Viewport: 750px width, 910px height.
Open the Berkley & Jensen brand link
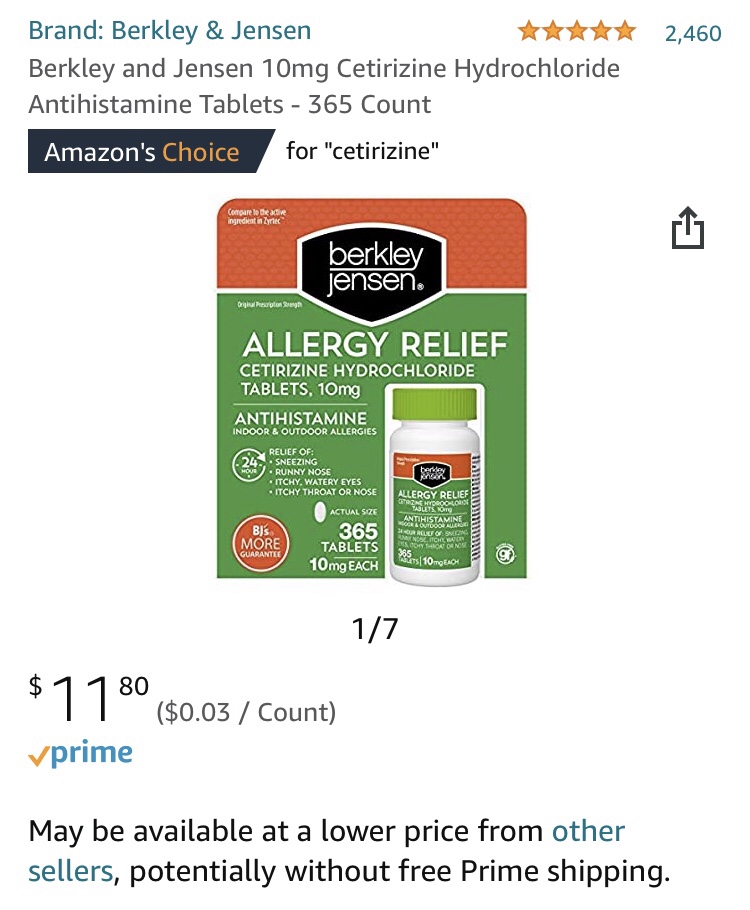coord(169,30)
